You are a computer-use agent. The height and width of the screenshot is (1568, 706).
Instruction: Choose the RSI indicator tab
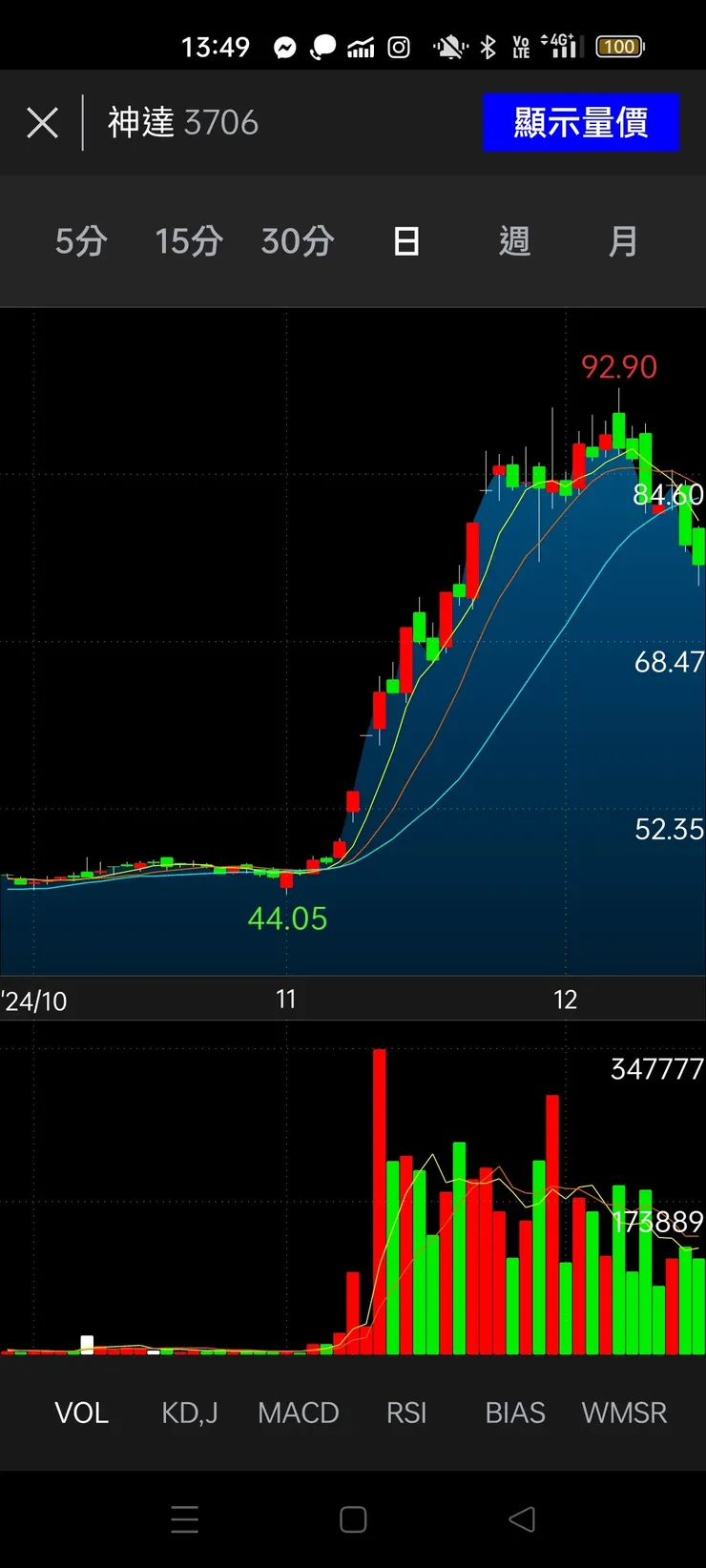(x=406, y=1413)
